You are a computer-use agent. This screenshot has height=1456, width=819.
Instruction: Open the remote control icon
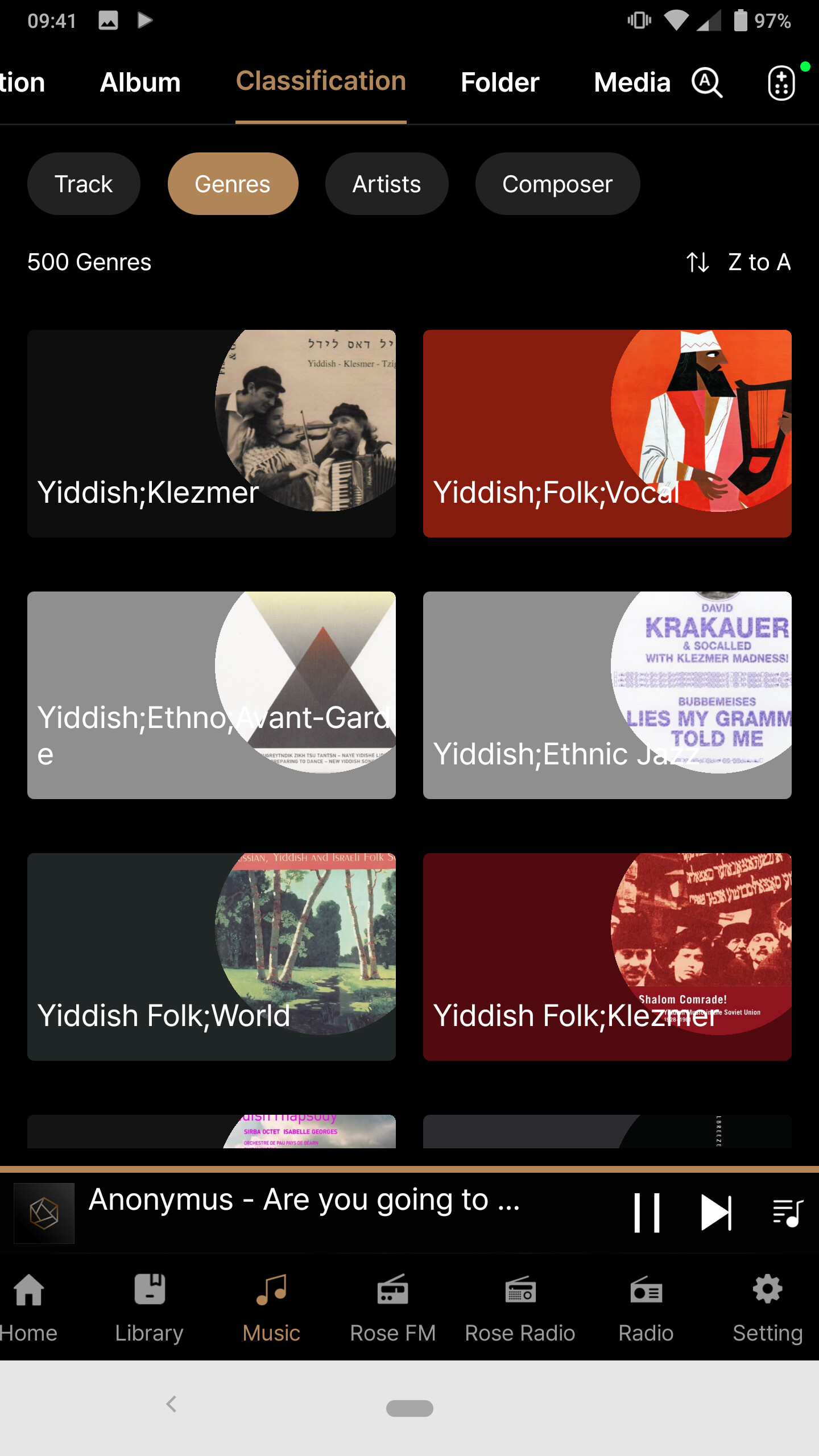(x=781, y=83)
